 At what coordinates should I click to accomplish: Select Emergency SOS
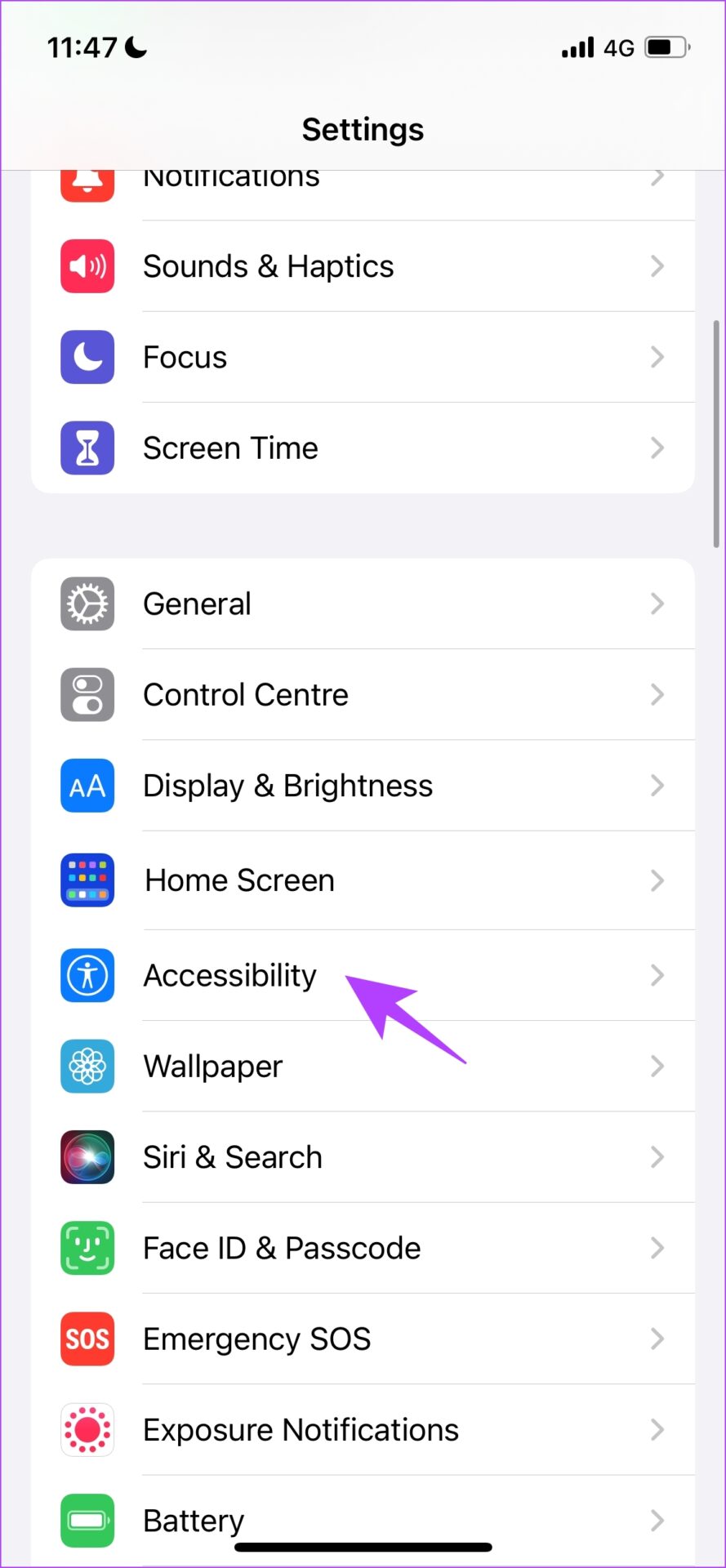pos(257,1339)
